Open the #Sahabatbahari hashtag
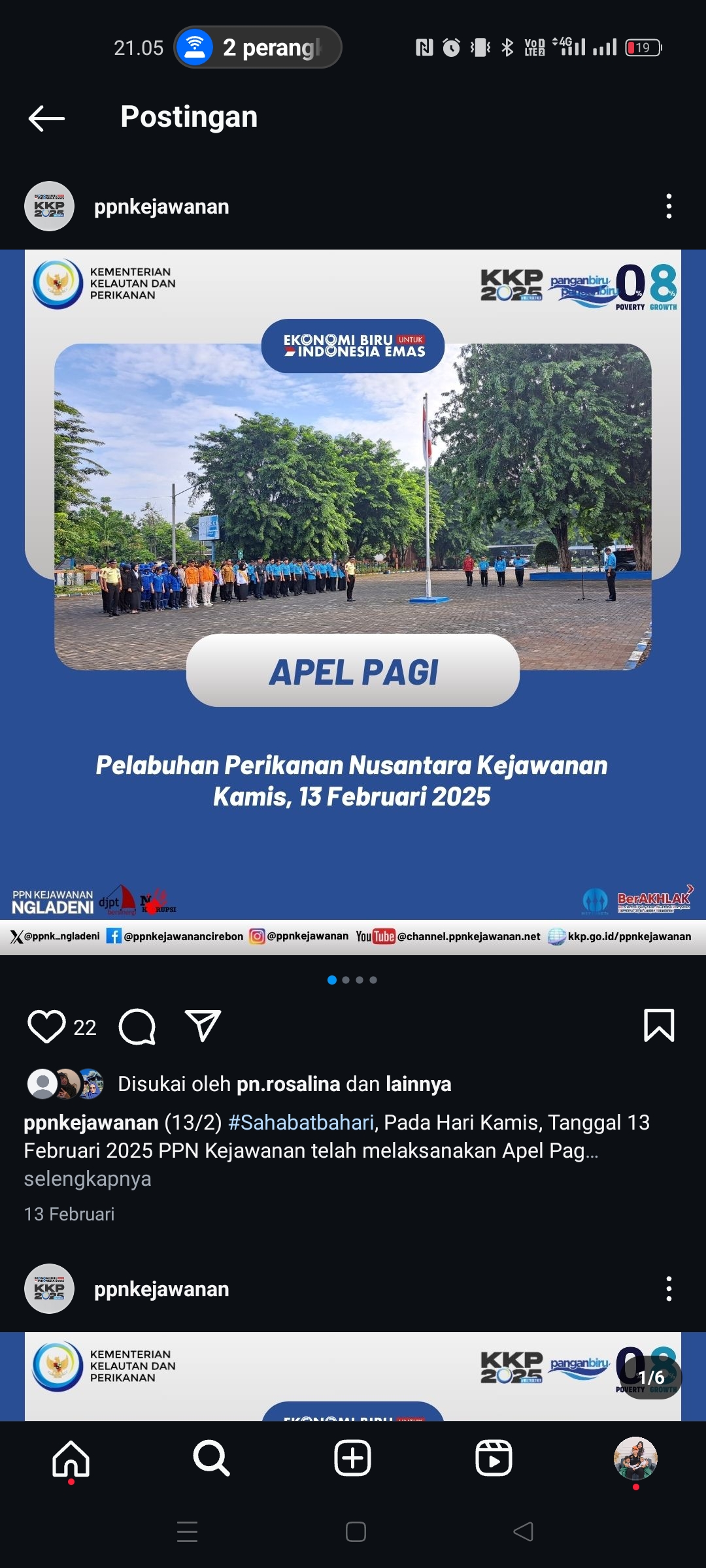The height and width of the screenshot is (1568, 706). (301, 1122)
